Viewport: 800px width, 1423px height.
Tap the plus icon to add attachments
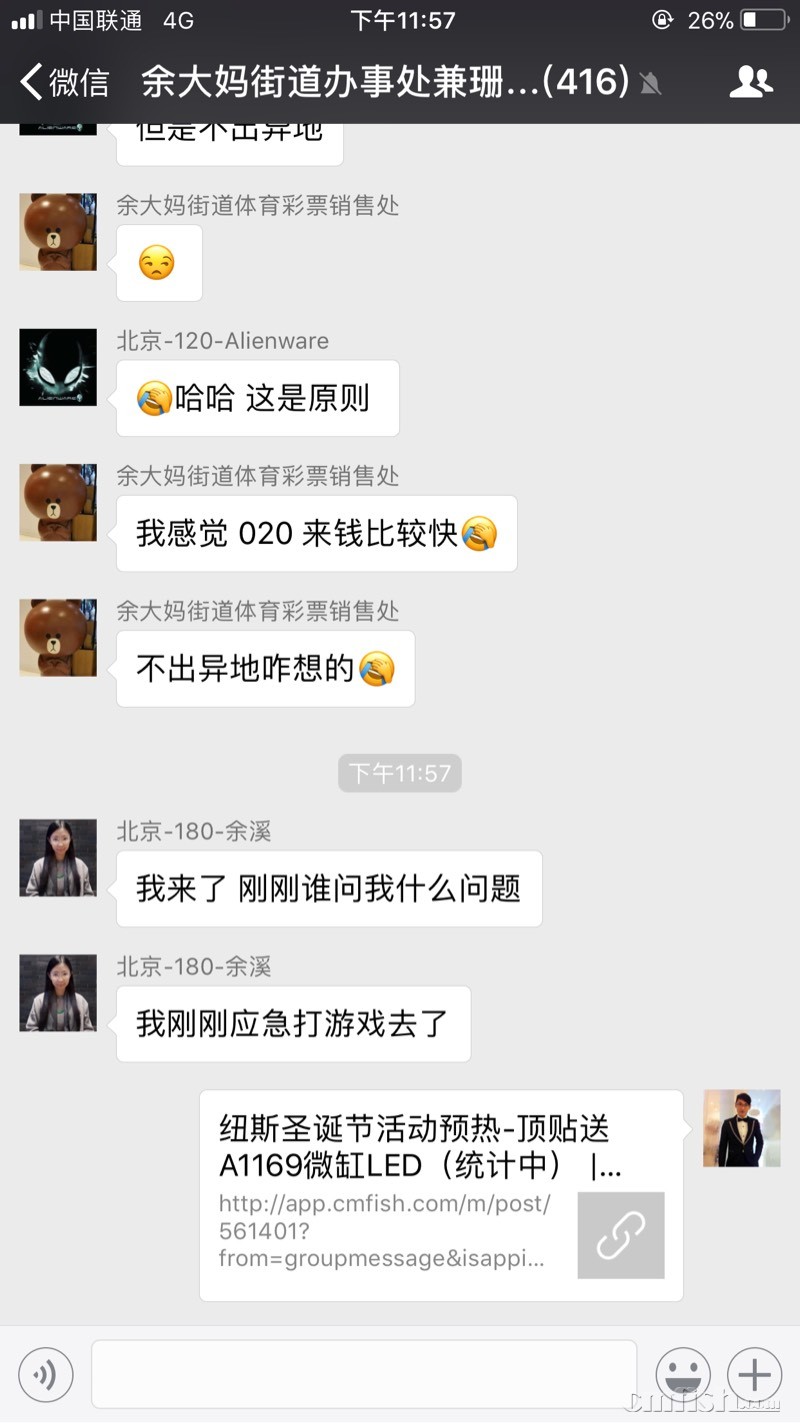[x=755, y=1374]
